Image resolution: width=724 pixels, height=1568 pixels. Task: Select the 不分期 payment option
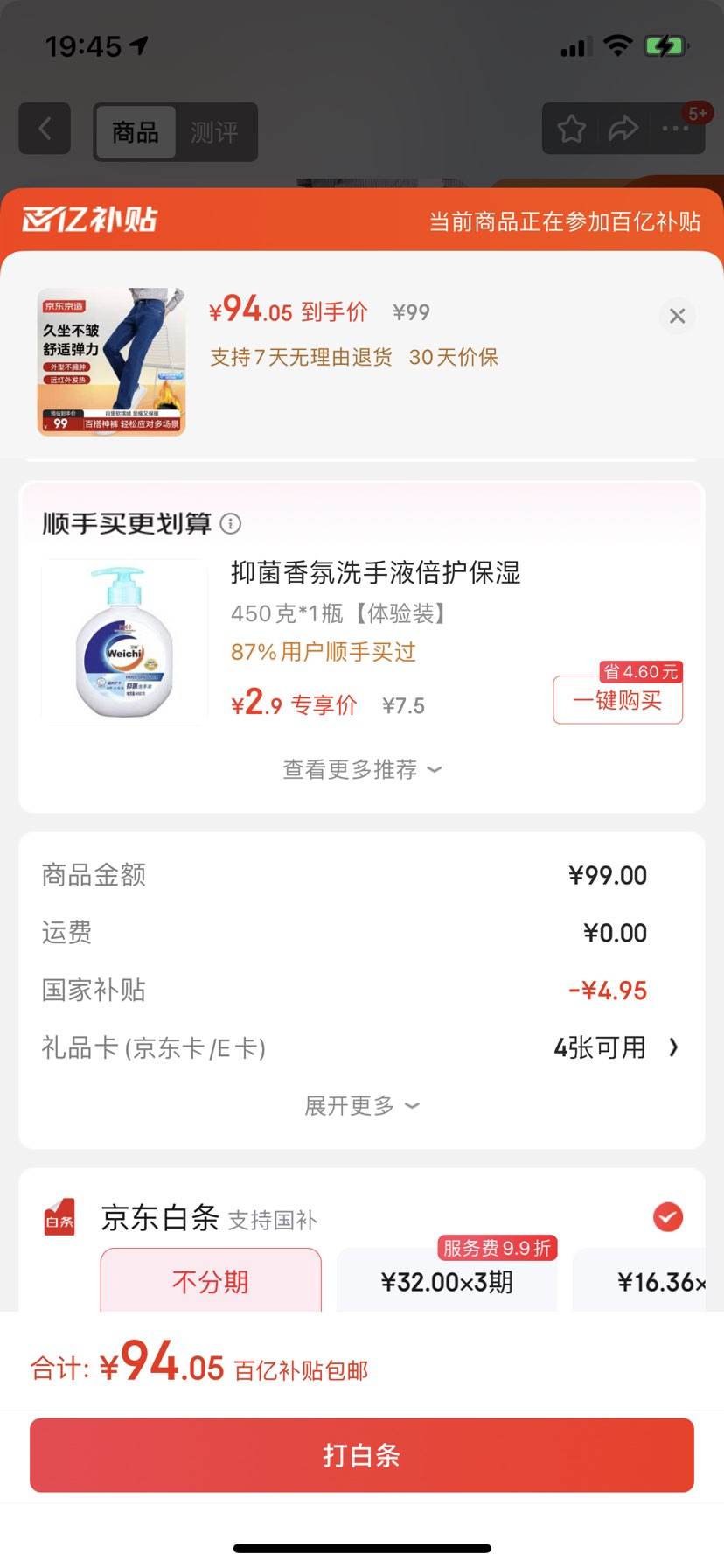tap(211, 1282)
